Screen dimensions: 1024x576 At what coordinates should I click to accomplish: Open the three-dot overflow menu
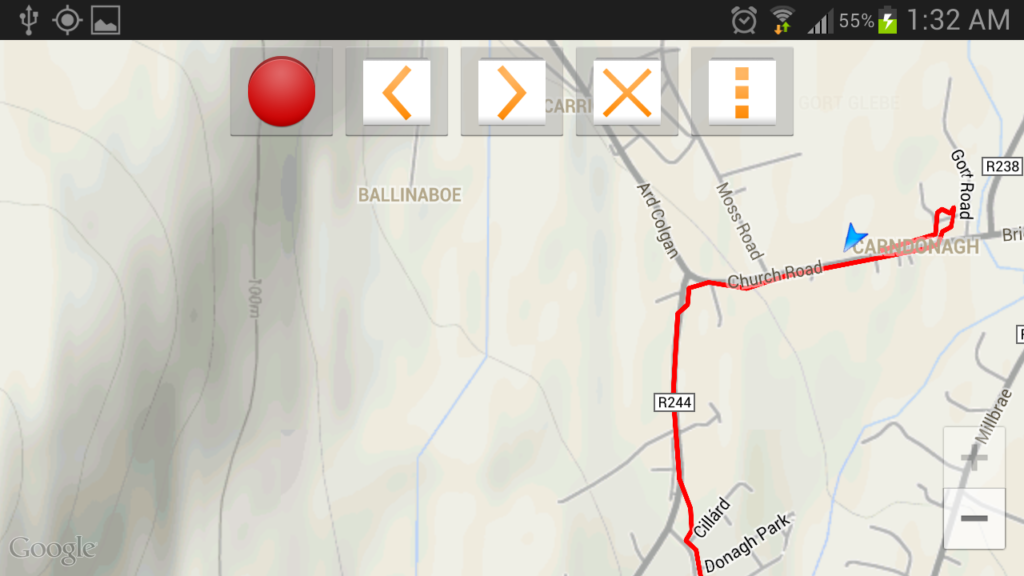point(742,91)
